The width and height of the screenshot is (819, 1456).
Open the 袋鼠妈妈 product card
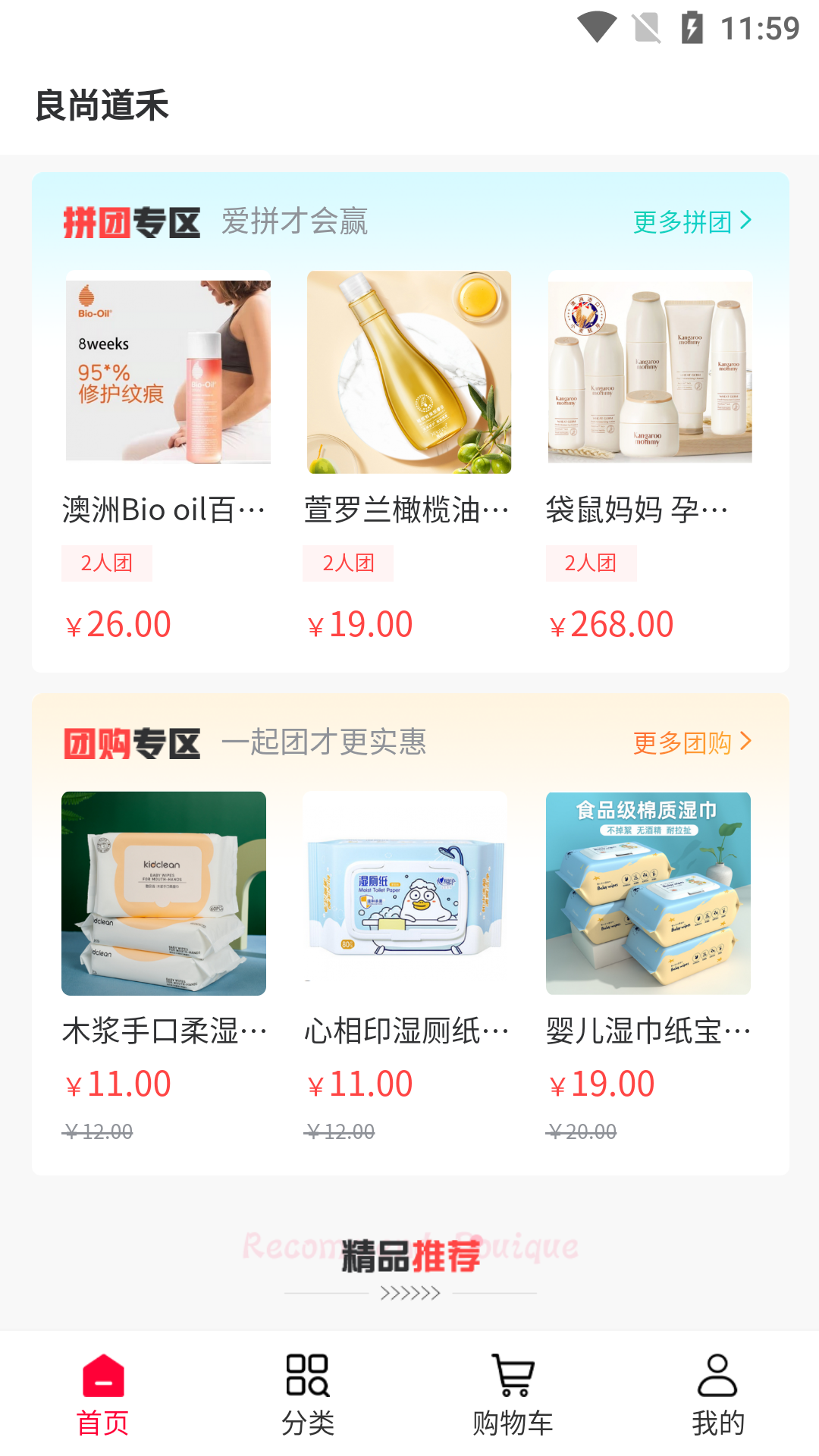(651, 457)
